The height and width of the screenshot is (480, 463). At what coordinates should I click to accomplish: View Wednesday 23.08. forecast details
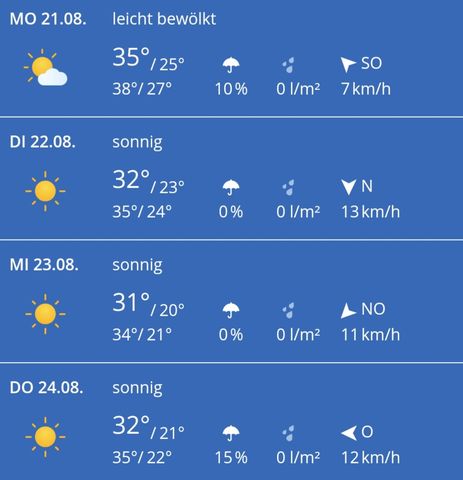[231, 301]
